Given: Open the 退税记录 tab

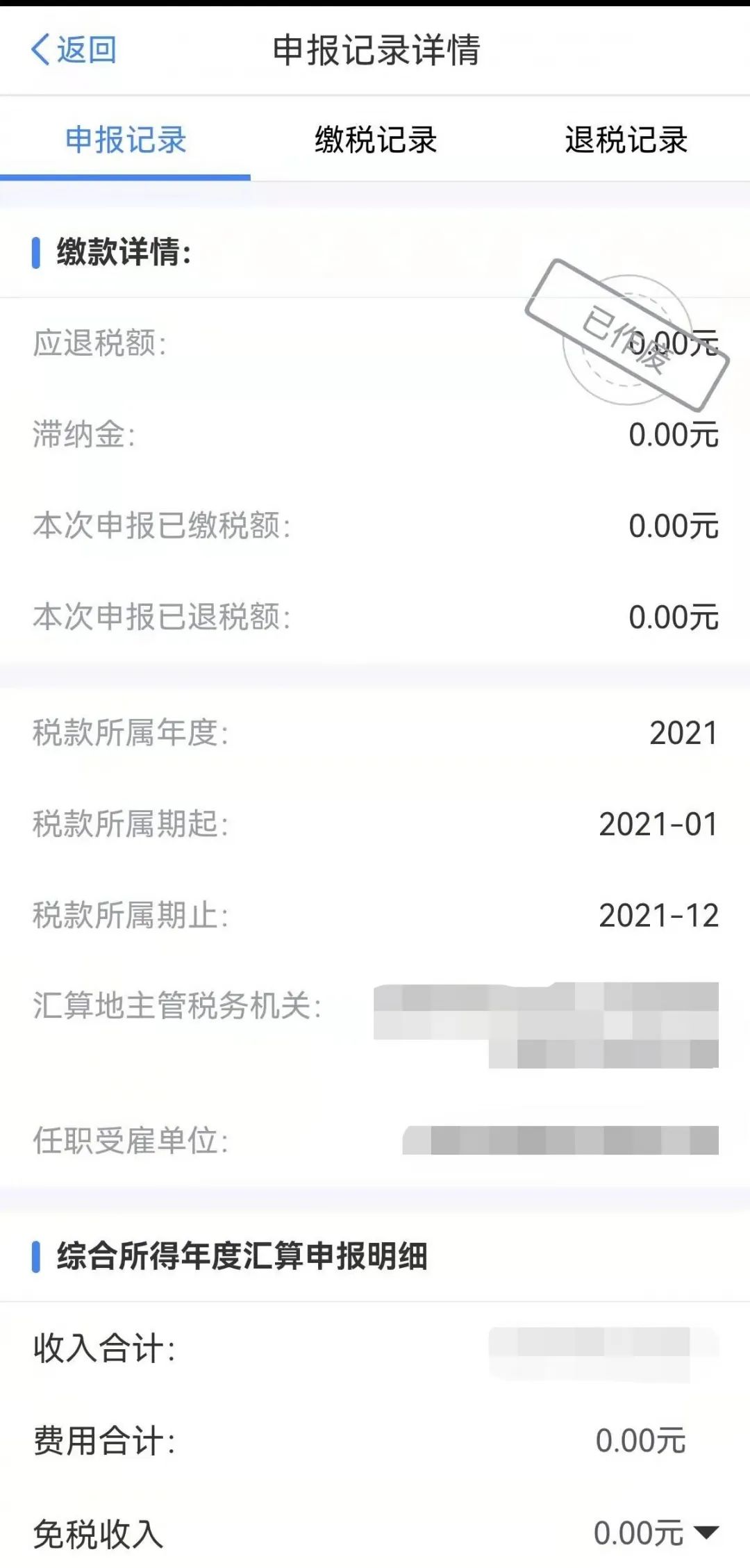Looking at the screenshot, I should (x=626, y=140).
